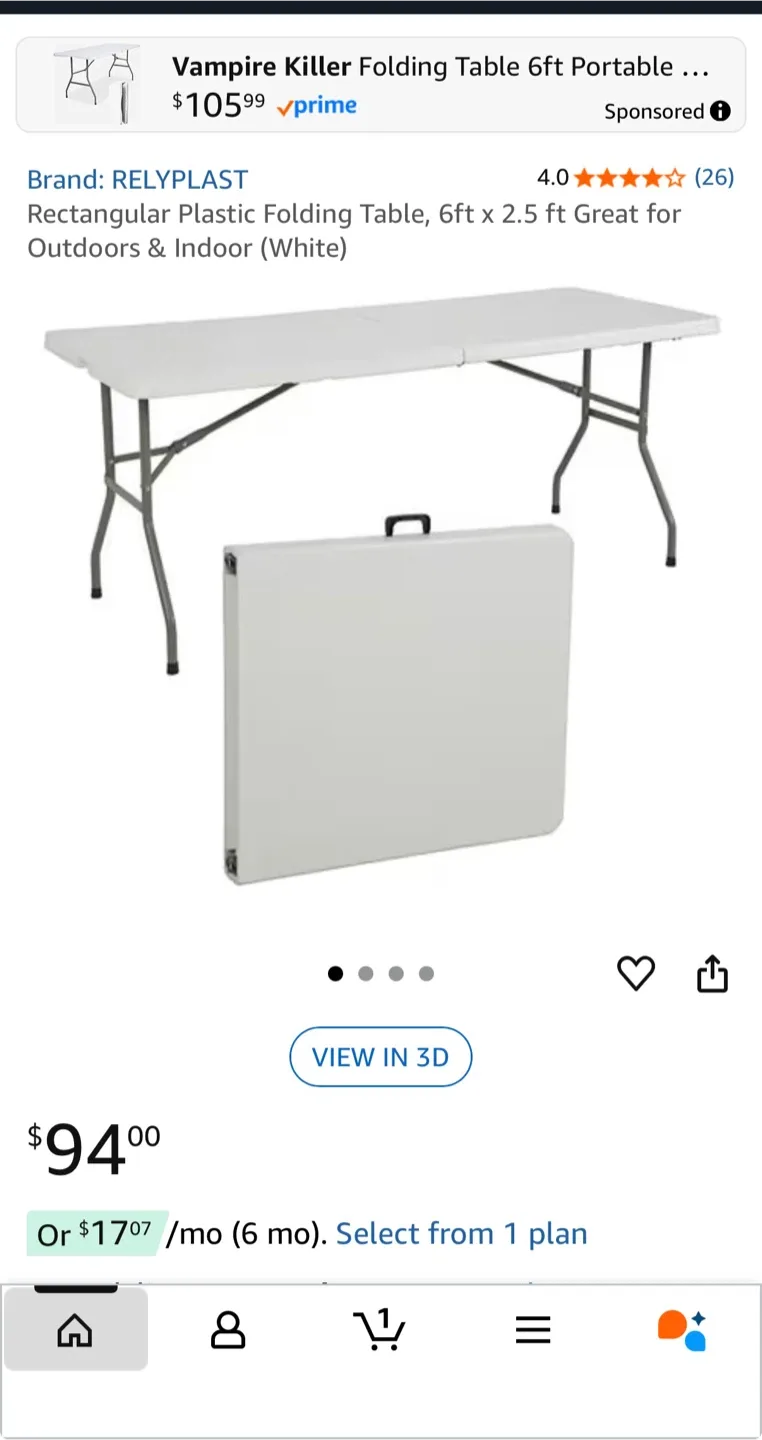Screen dimensions: 762x1440
Task: Open the account profile tab
Action: point(228,1330)
